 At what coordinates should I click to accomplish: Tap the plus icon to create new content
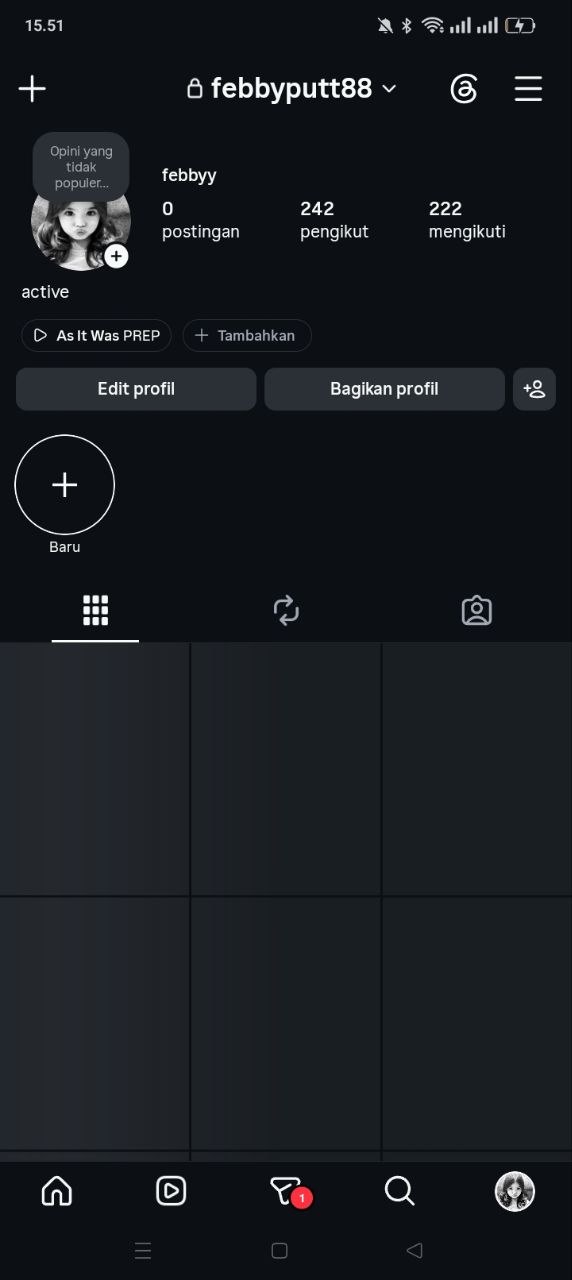(32, 89)
